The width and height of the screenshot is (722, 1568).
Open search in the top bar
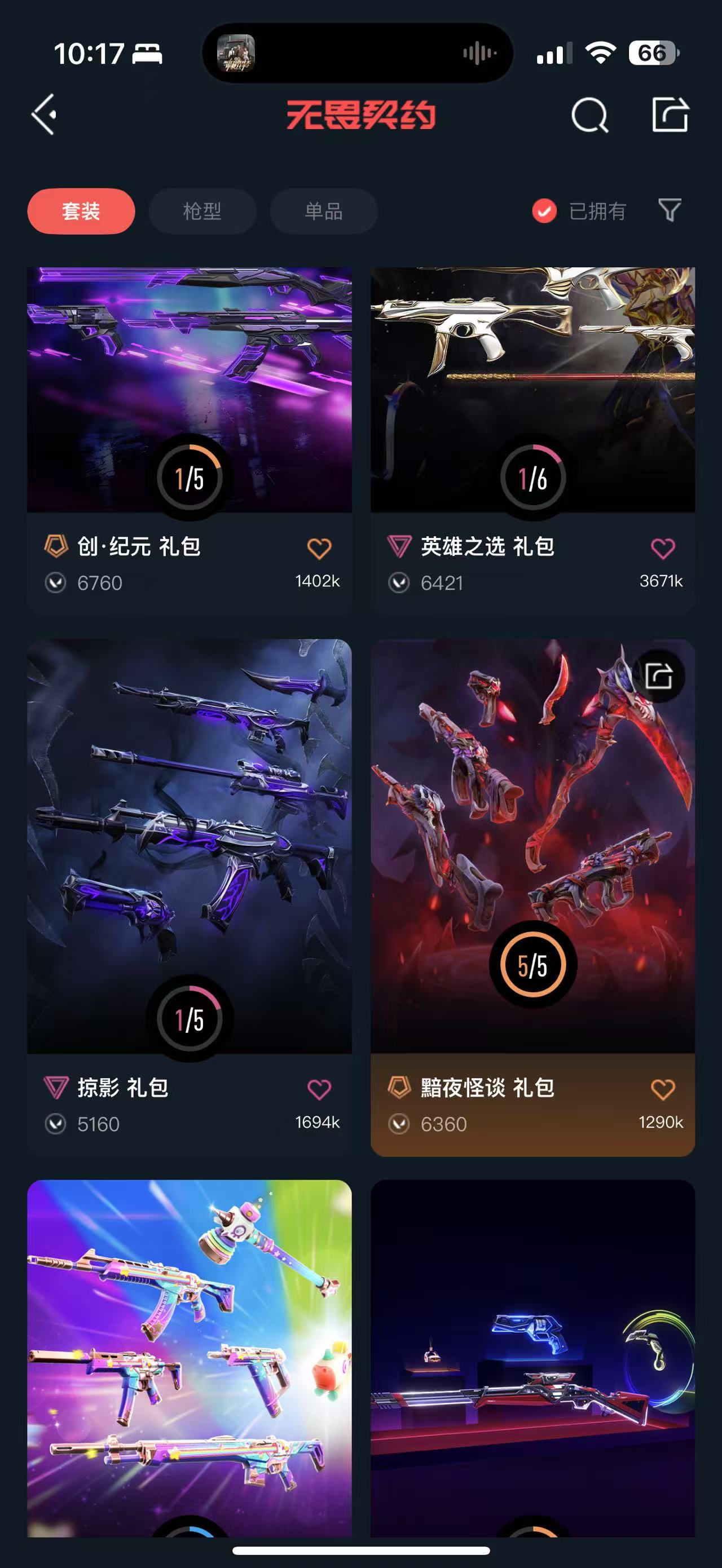[589, 114]
